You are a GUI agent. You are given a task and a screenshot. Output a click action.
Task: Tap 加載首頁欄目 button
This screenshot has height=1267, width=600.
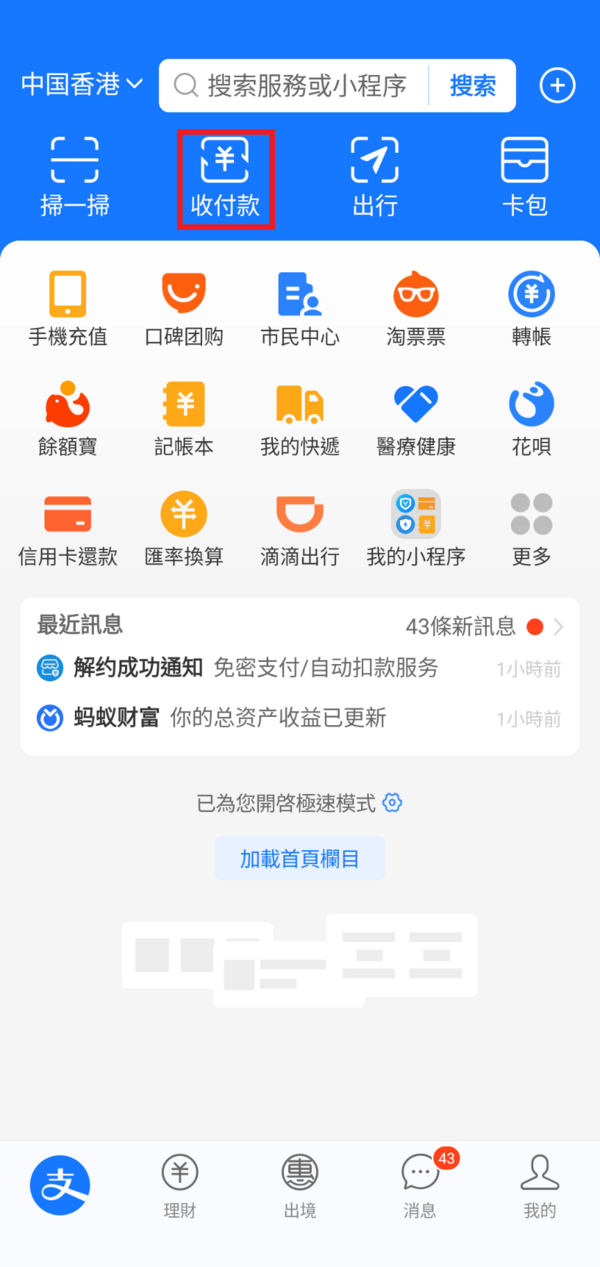[x=300, y=858]
